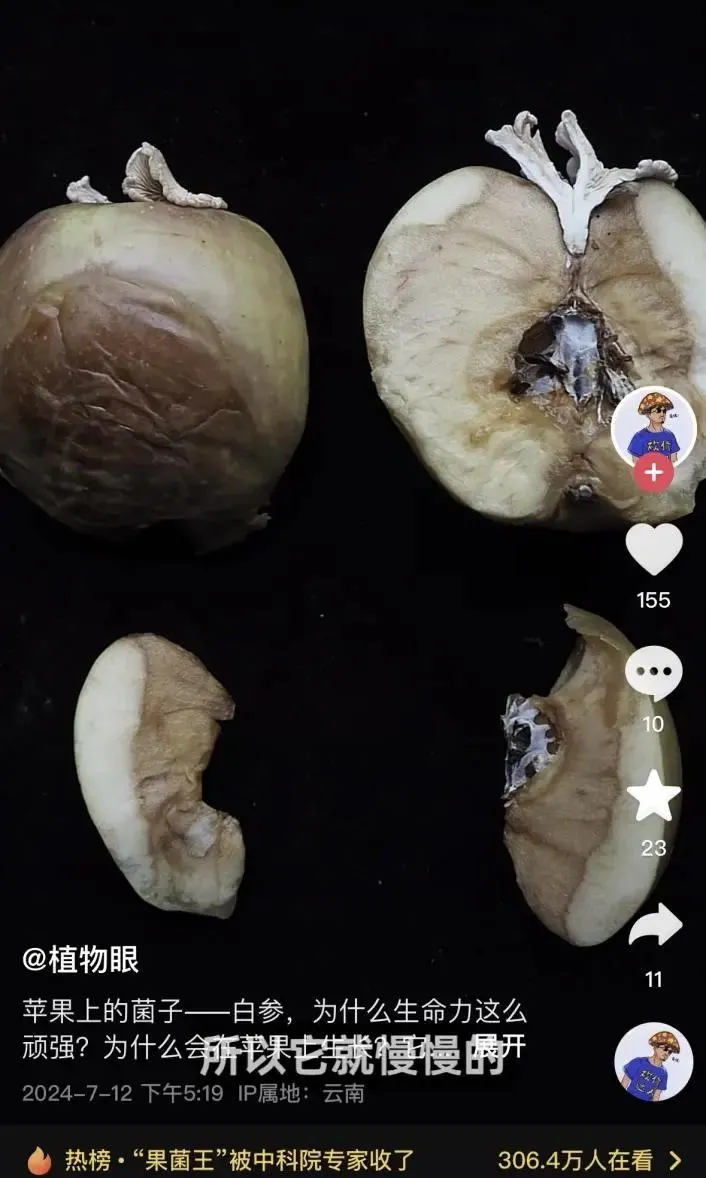Open the rotating sound disc avatar

pos(653,1062)
